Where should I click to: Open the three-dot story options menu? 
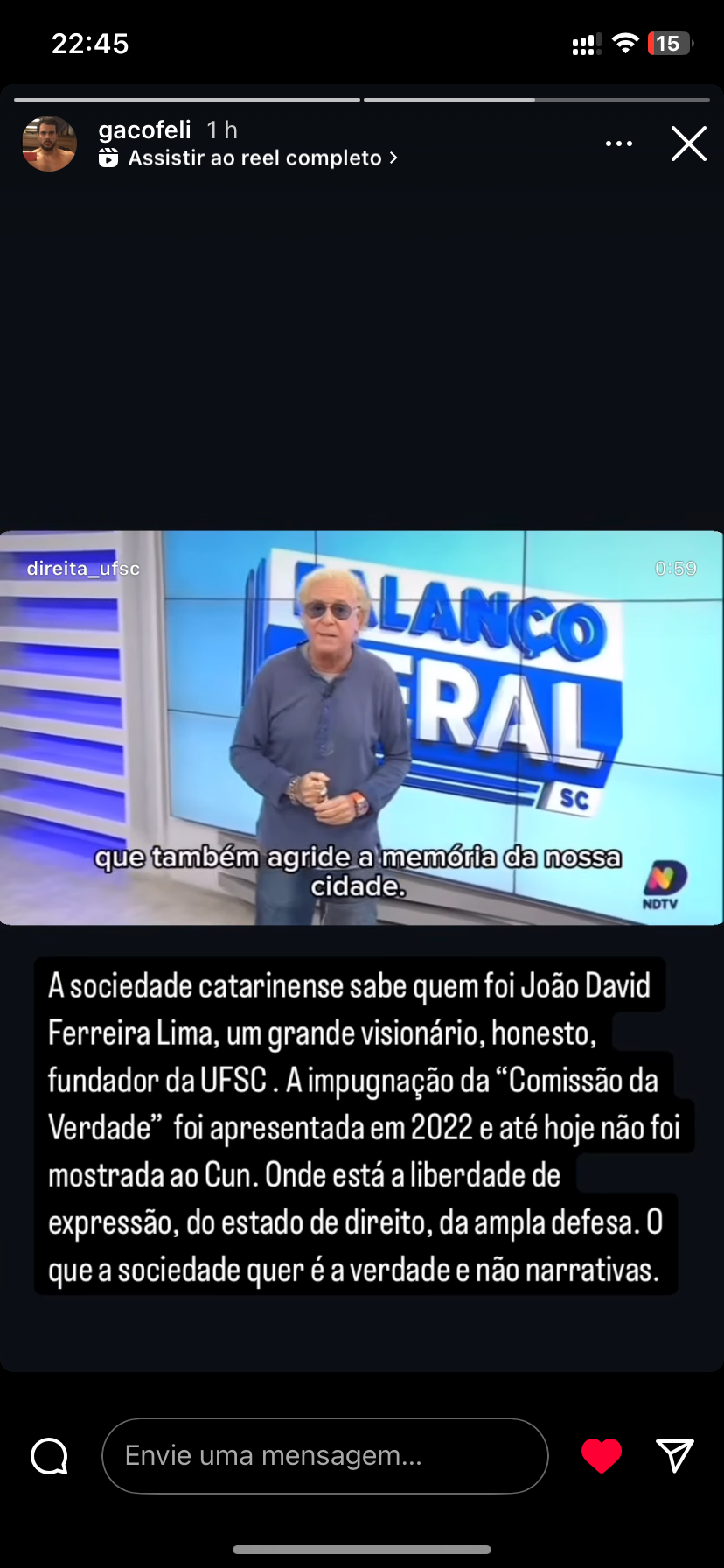(x=618, y=143)
